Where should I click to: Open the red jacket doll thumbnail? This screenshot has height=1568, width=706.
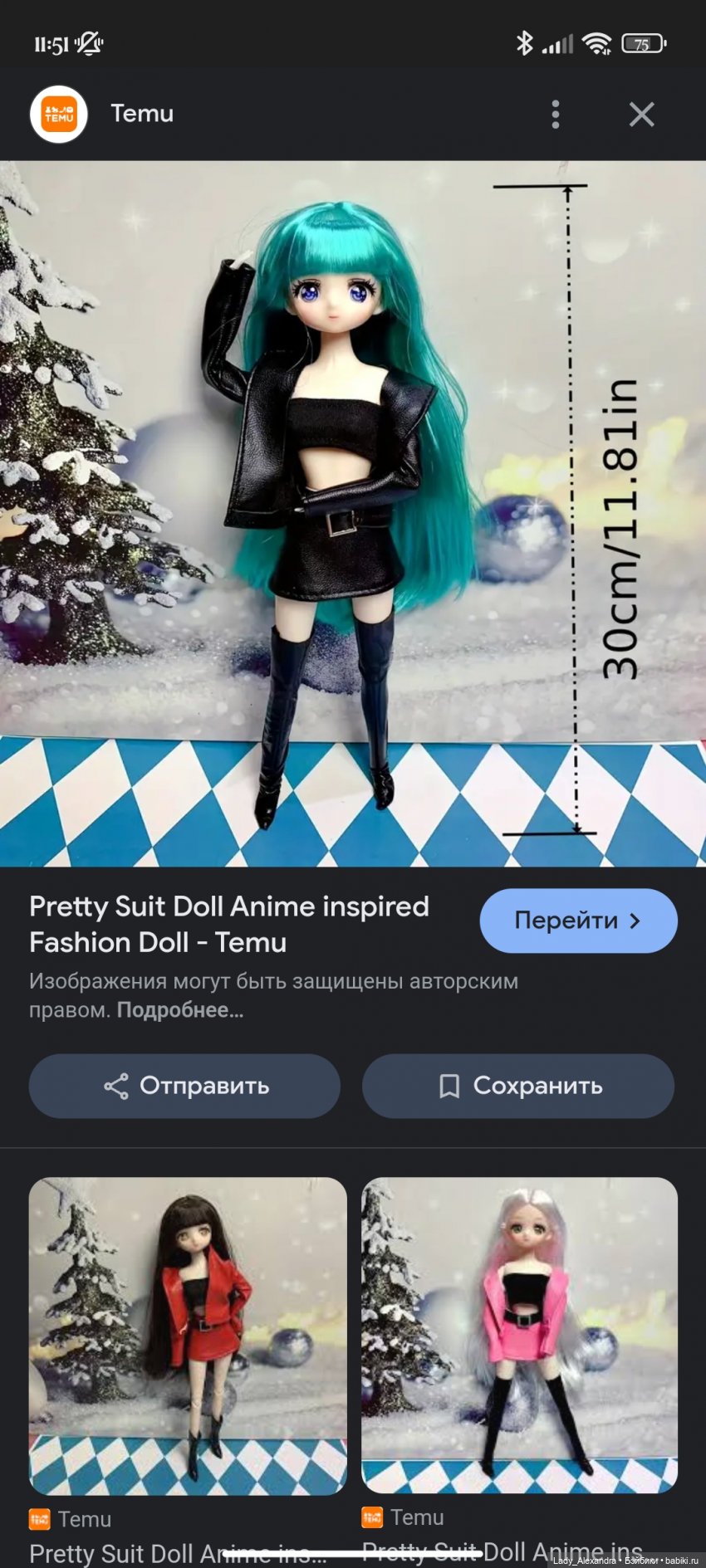(x=187, y=1336)
